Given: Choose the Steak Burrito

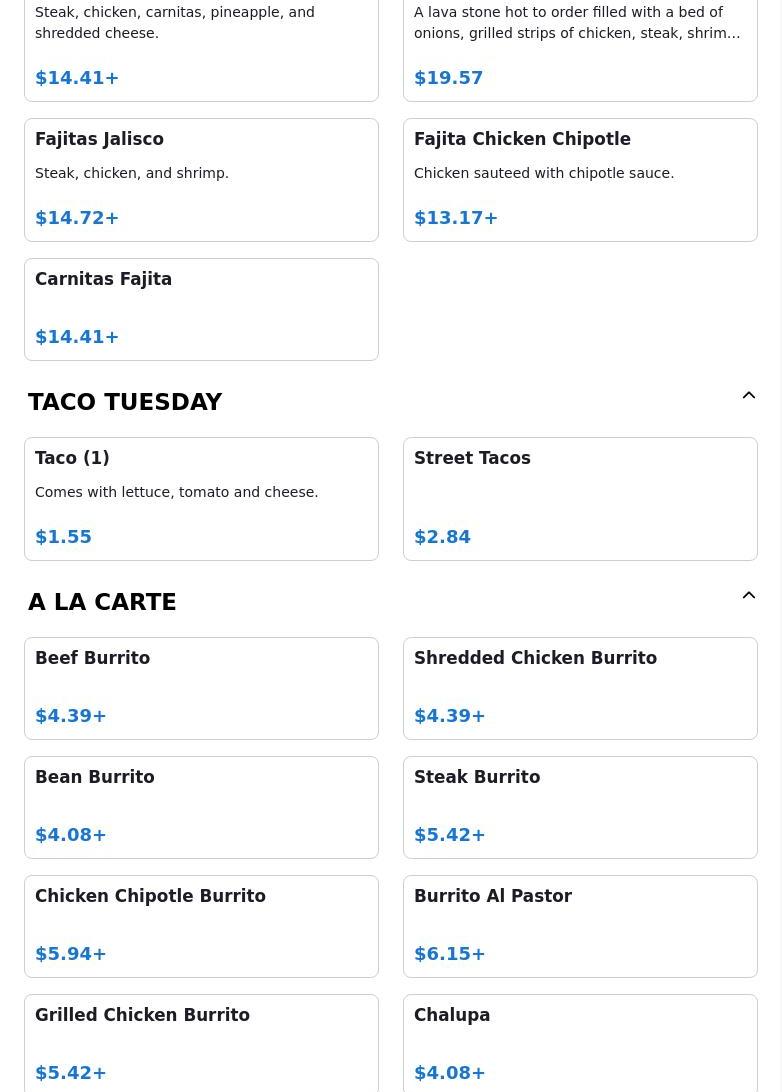Looking at the screenshot, I should (580, 807).
